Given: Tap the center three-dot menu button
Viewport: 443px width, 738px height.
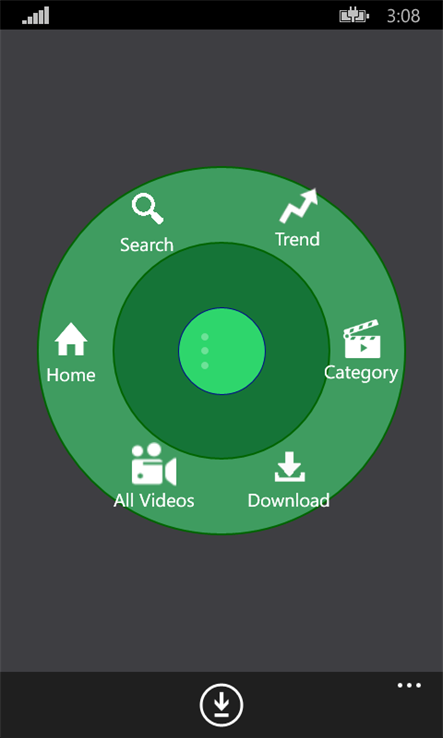Looking at the screenshot, I should pyautogui.click(x=222, y=351).
